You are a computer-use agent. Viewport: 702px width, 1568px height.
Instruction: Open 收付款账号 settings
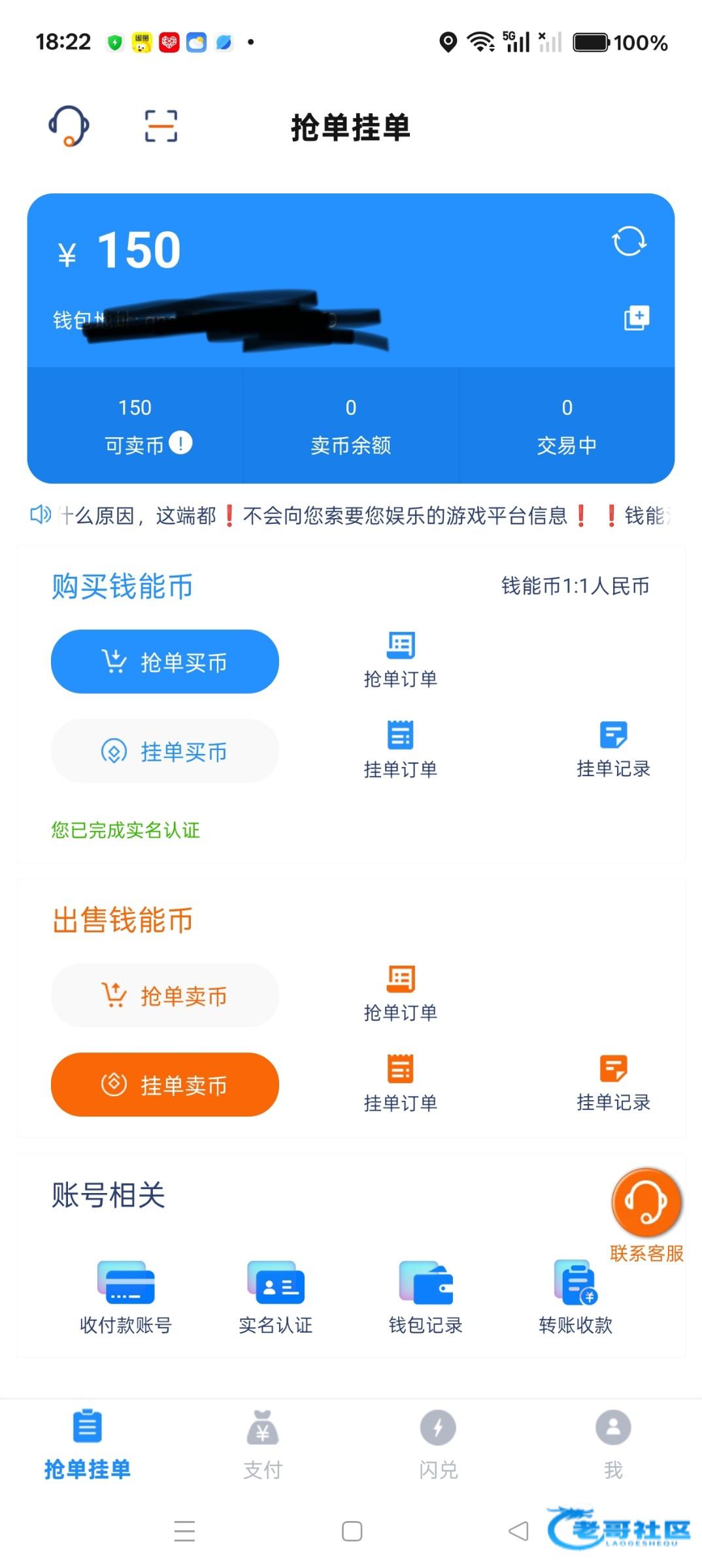pos(125,1298)
